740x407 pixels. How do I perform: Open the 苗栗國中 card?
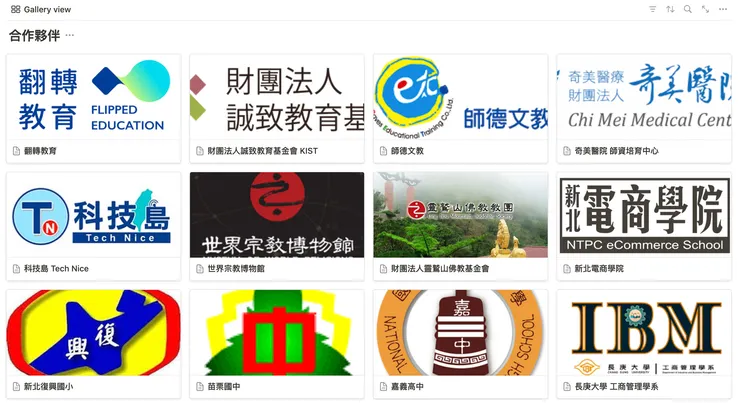coord(277,344)
